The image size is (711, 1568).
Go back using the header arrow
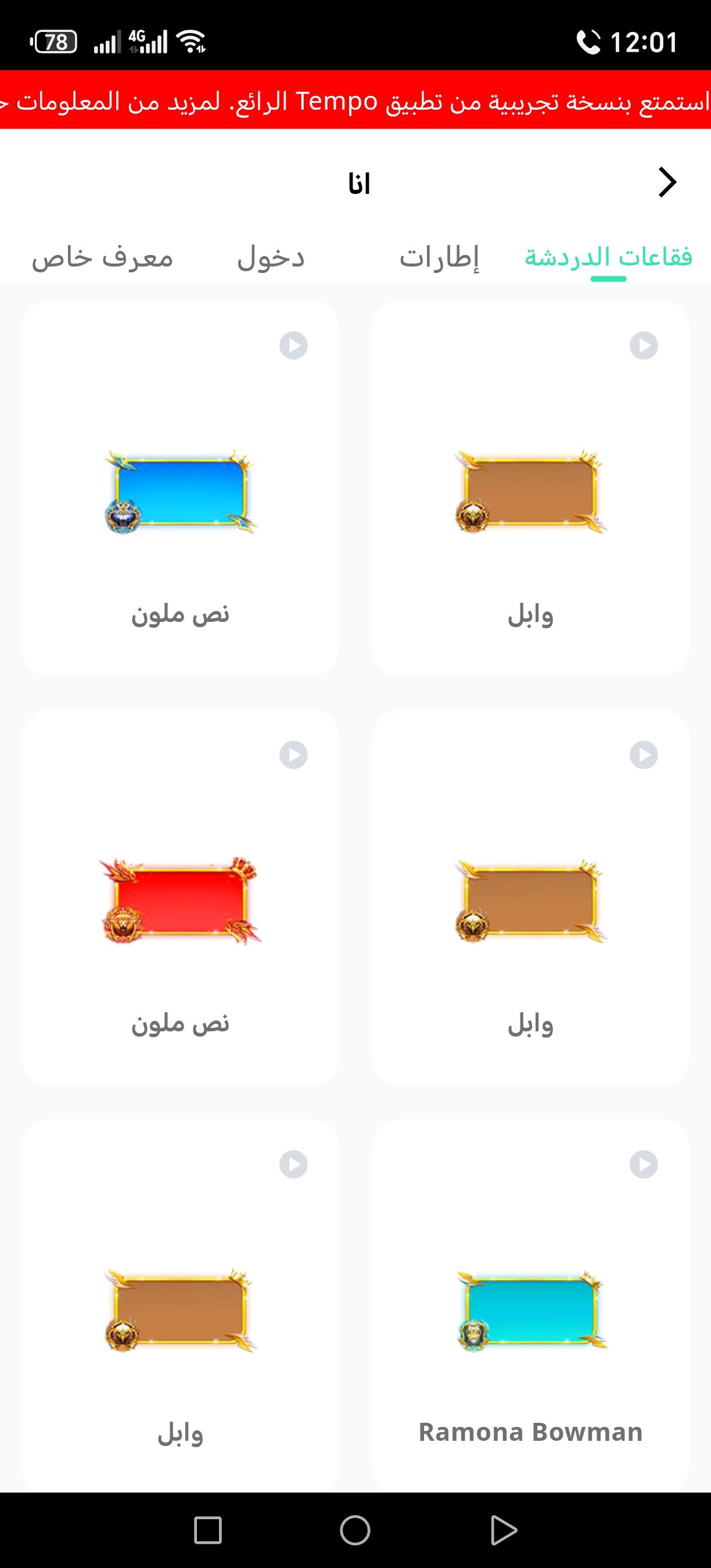pos(667,182)
